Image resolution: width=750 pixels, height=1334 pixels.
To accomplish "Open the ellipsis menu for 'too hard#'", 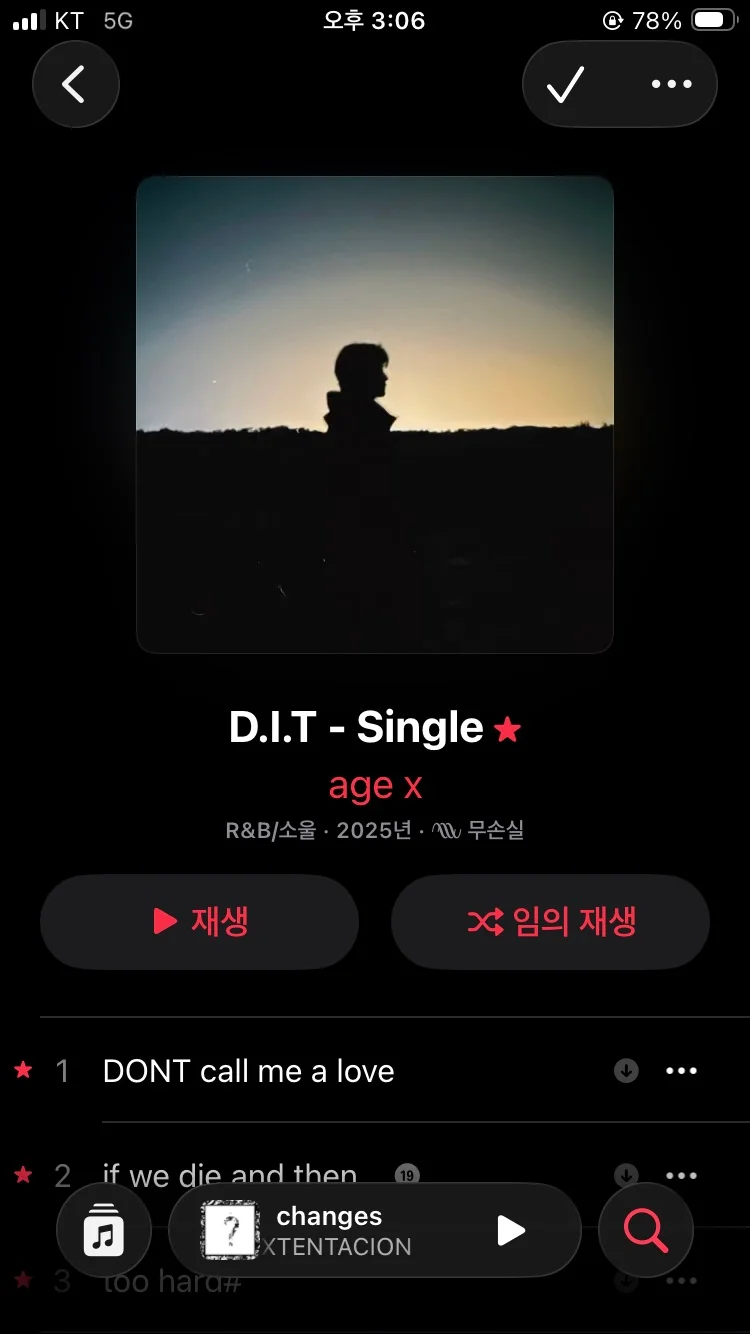I will pos(681,1281).
